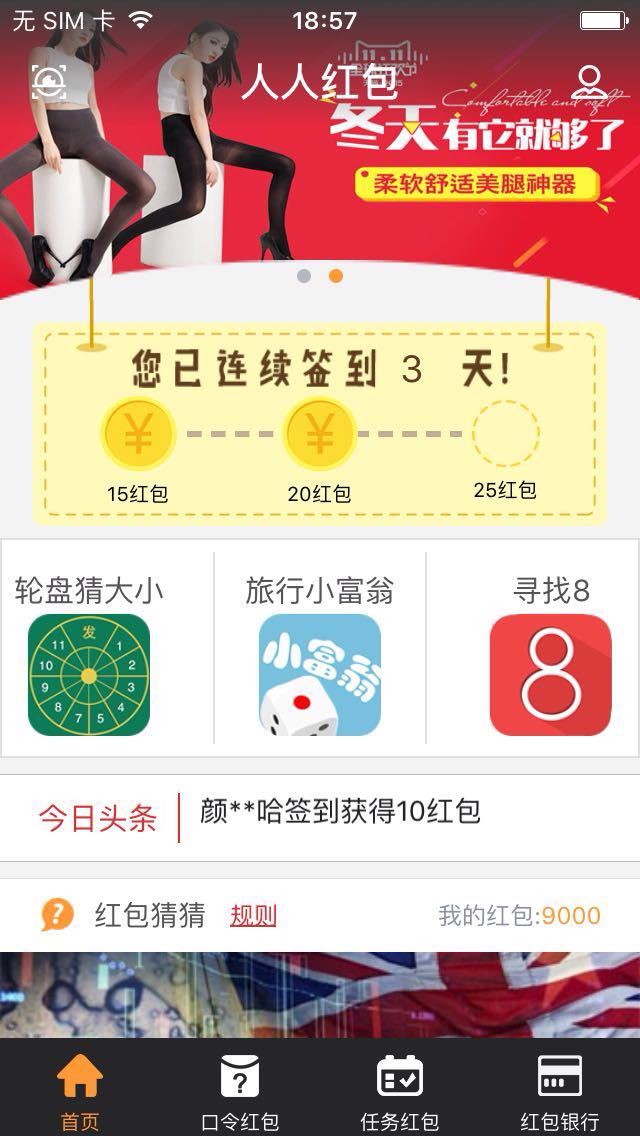
Task: Switch to the 口令红包 tab
Action: 240,1092
